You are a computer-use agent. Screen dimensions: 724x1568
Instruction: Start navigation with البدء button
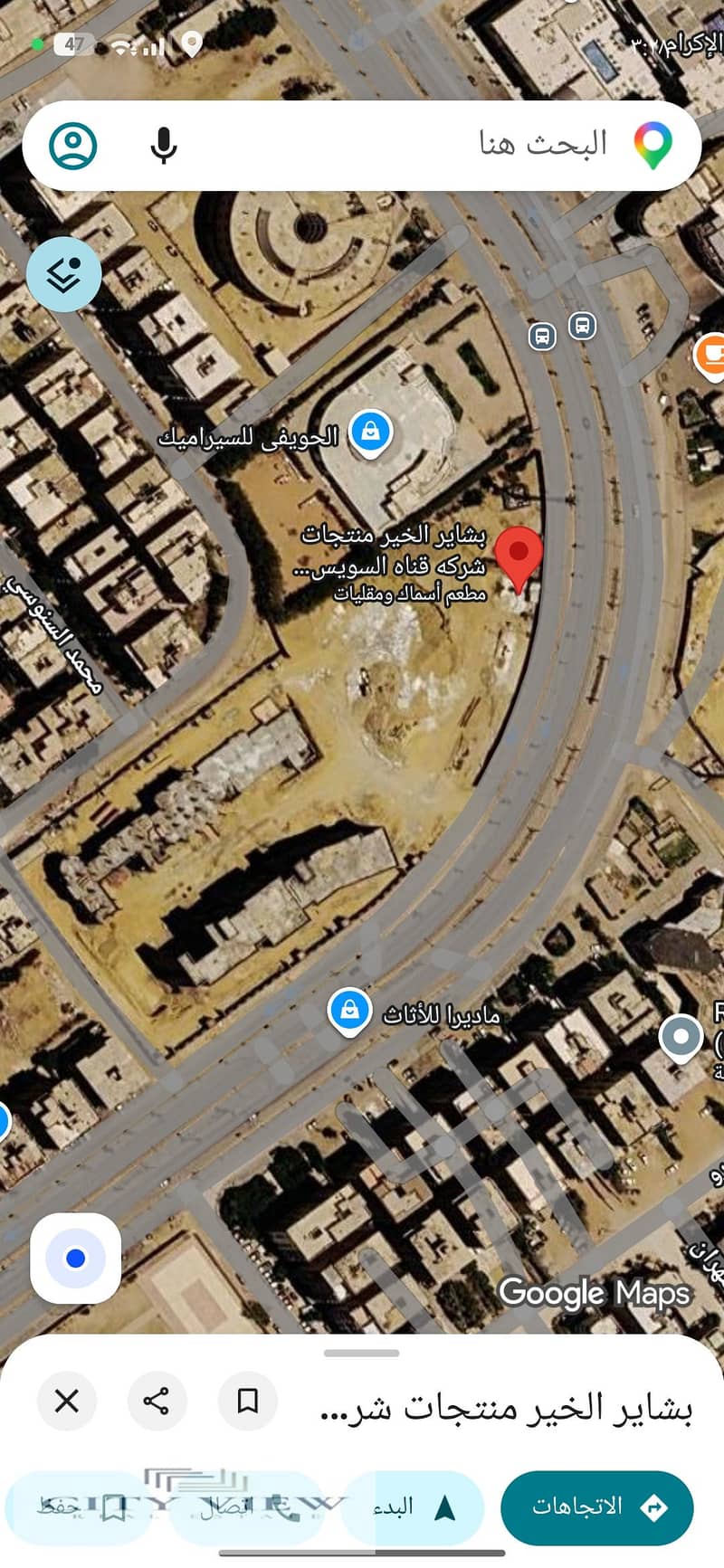point(412,1507)
